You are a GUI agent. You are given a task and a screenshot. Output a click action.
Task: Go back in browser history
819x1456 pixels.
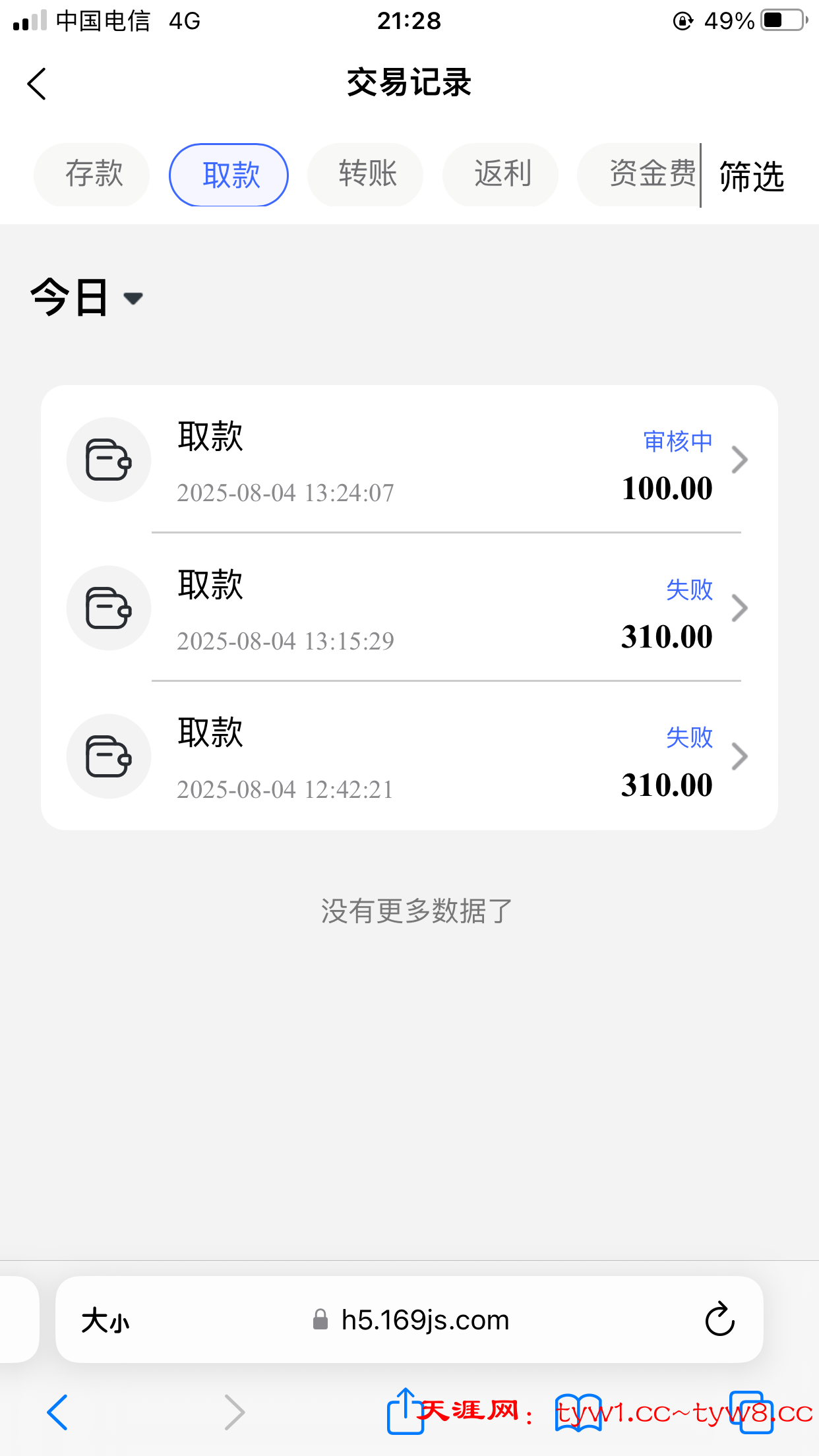pyautogui.click(x=58, y=1412)
